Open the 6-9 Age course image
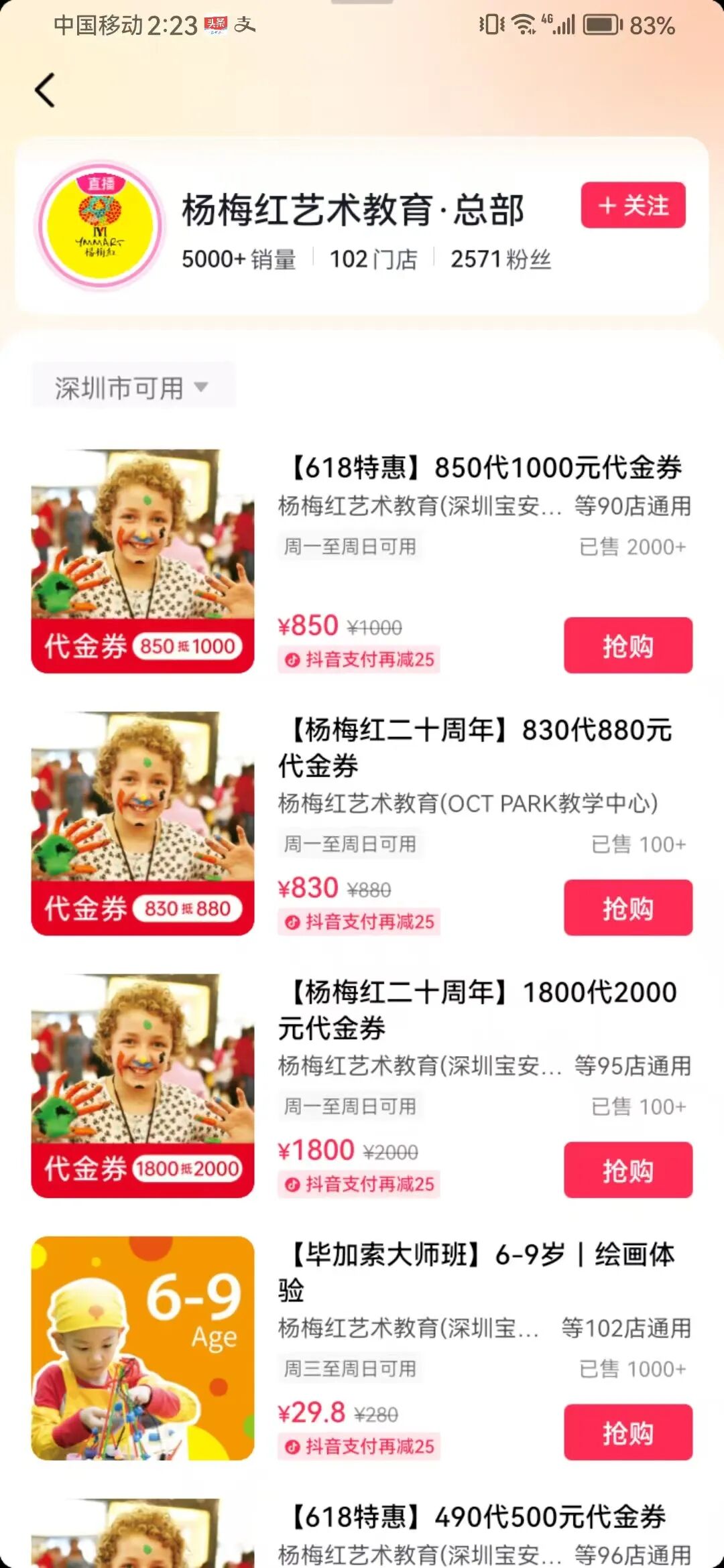 143,1348
